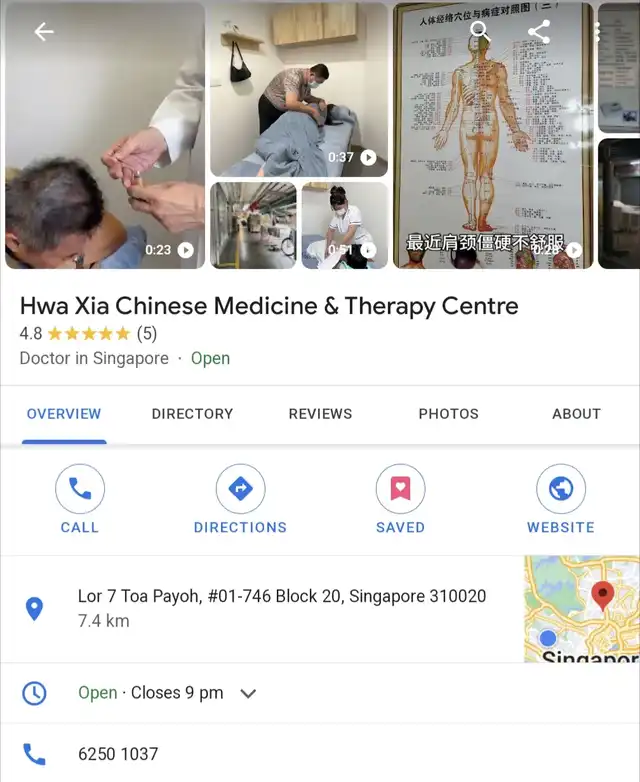The height and width of the screenshot is (782, 640).
Task: Switch to the Directory tab
Action: (192, 413)
